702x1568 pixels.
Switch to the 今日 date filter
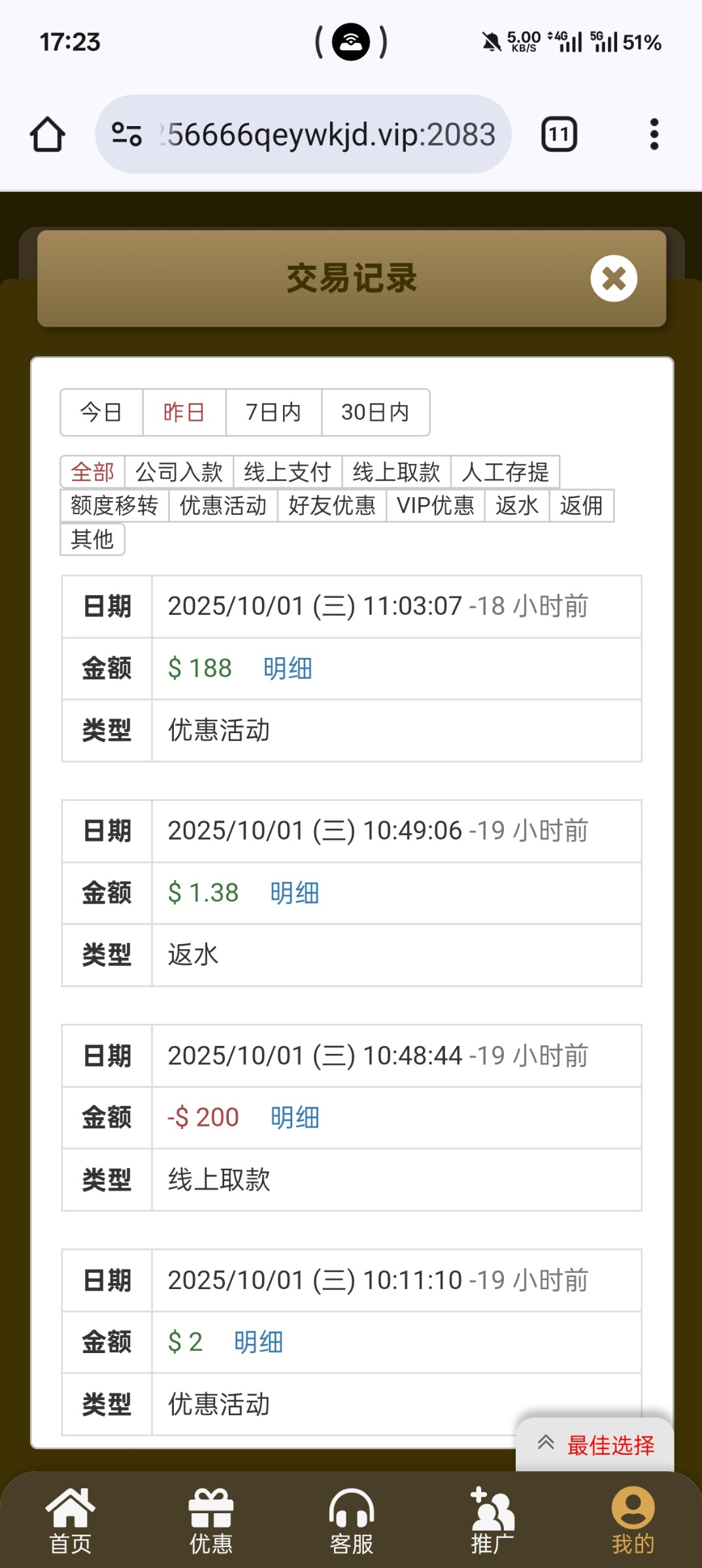[x=101, y=412]
